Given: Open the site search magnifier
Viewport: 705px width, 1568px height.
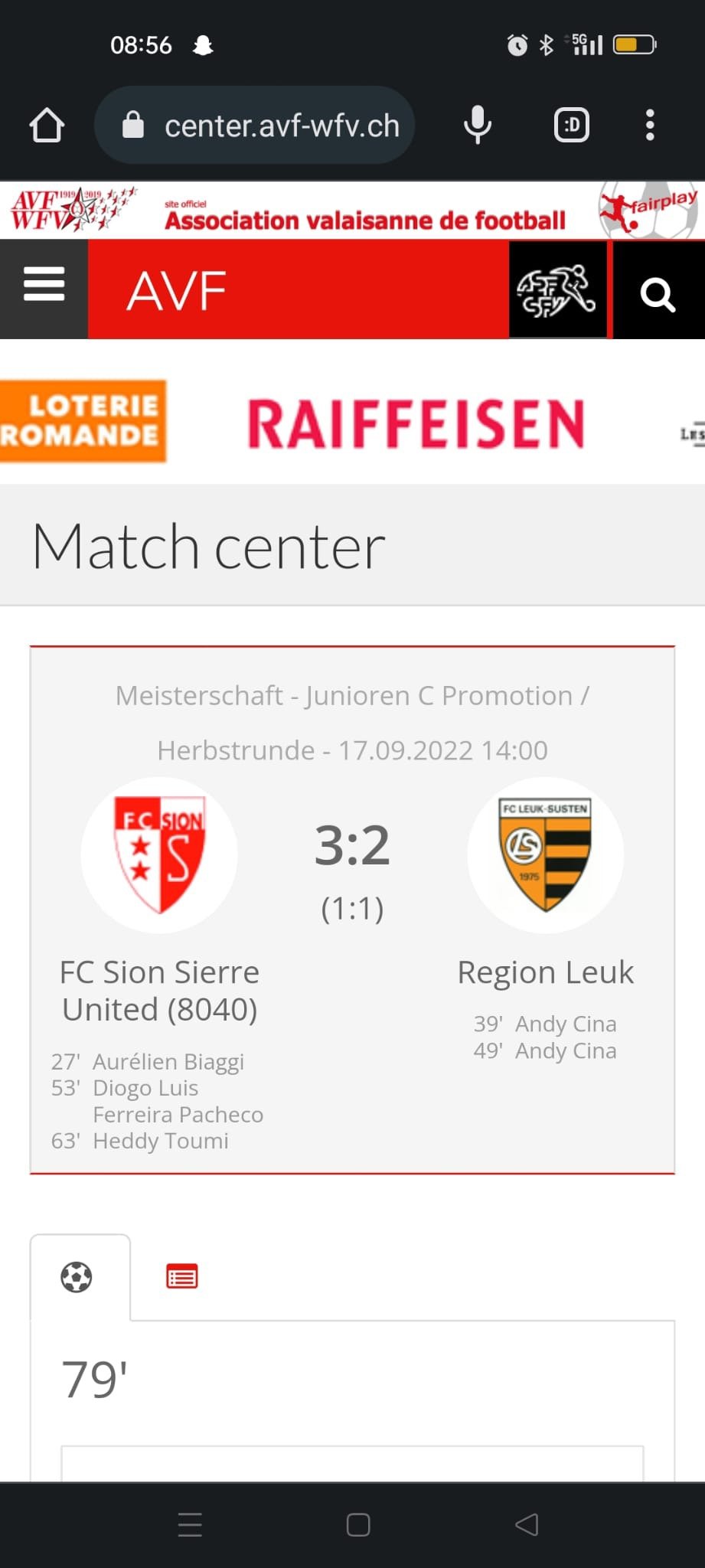Looking at the screenshot, I should [x=658, y=293].
